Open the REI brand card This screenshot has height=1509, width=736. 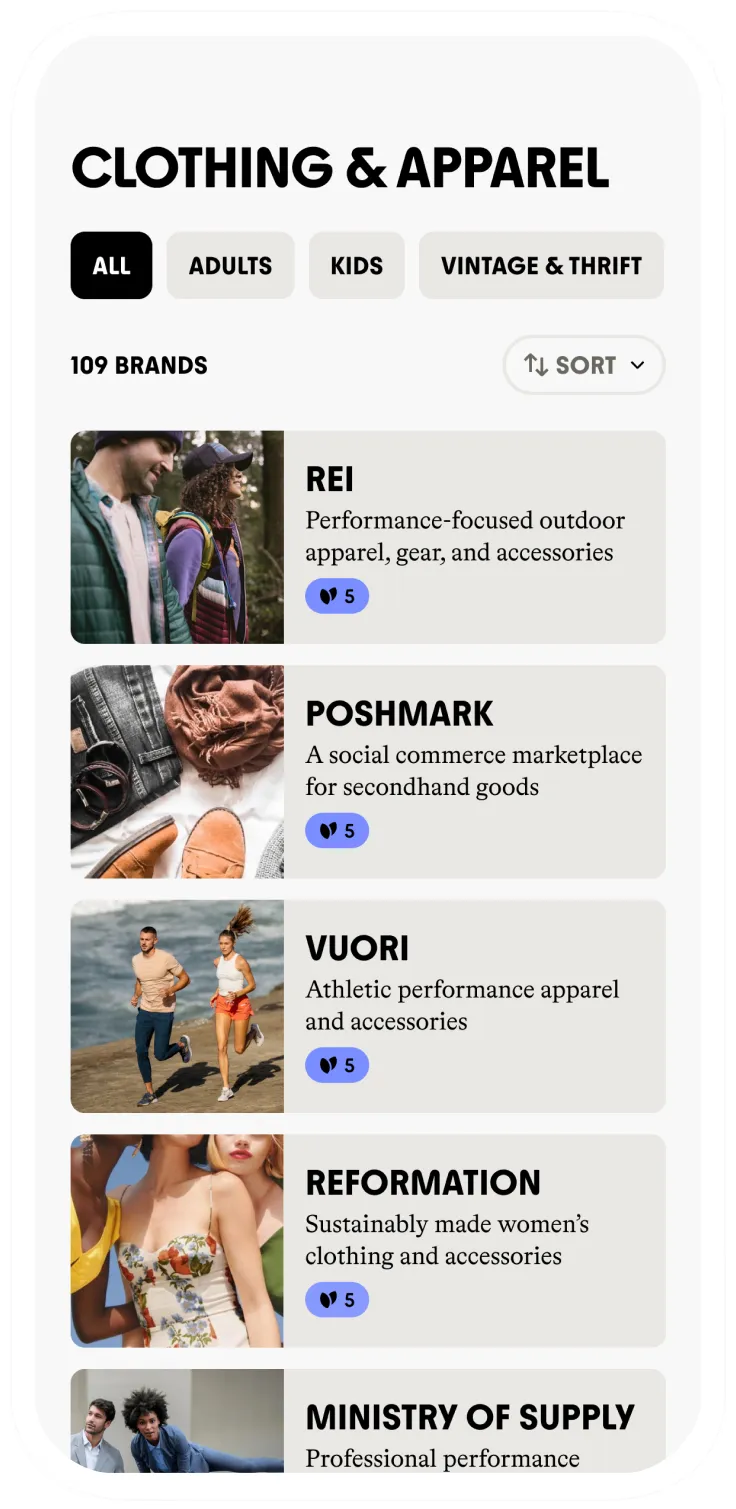pos(368,537)
